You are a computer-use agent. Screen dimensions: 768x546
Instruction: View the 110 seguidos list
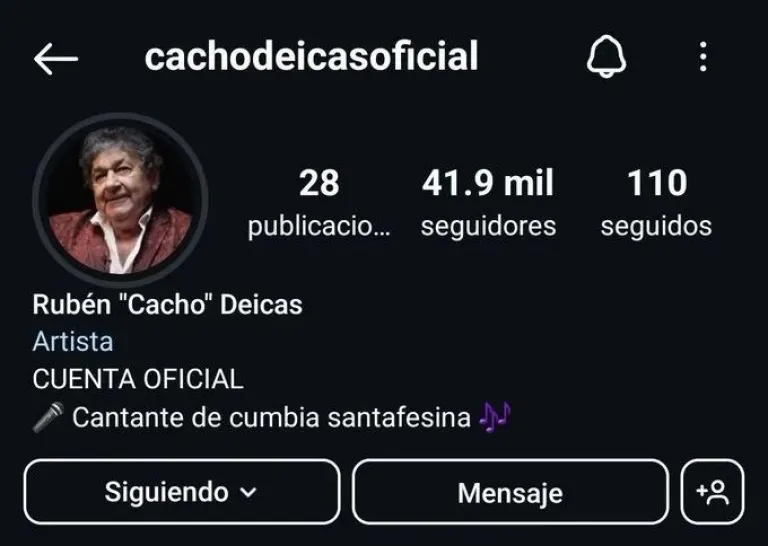click(x=656, y=202)
